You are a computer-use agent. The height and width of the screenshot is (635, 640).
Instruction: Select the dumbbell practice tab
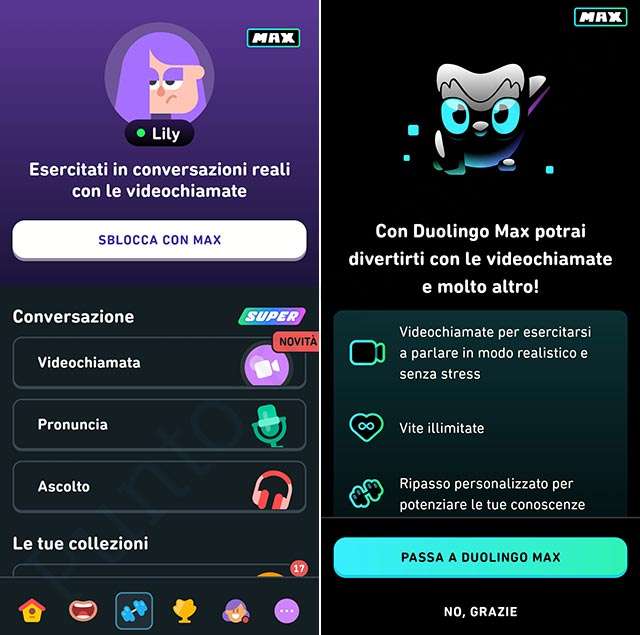[x=134, y=609]
